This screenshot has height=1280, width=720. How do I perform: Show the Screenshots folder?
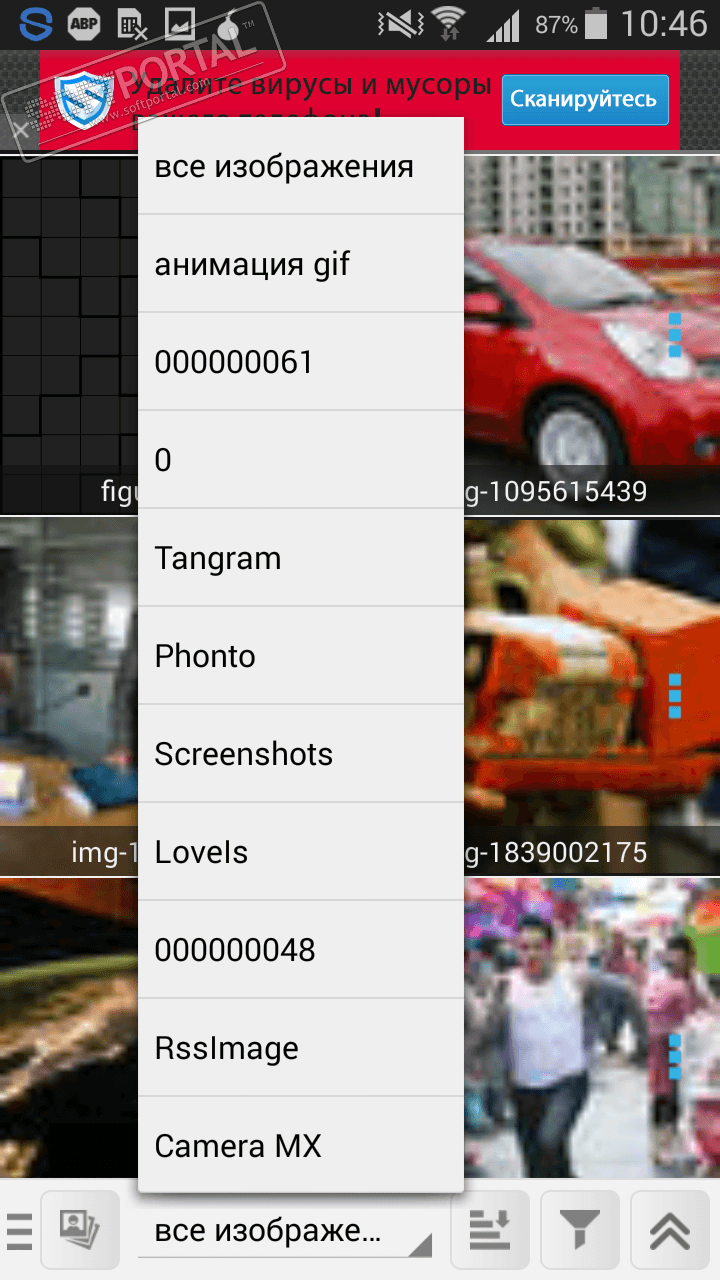point(300,754)
